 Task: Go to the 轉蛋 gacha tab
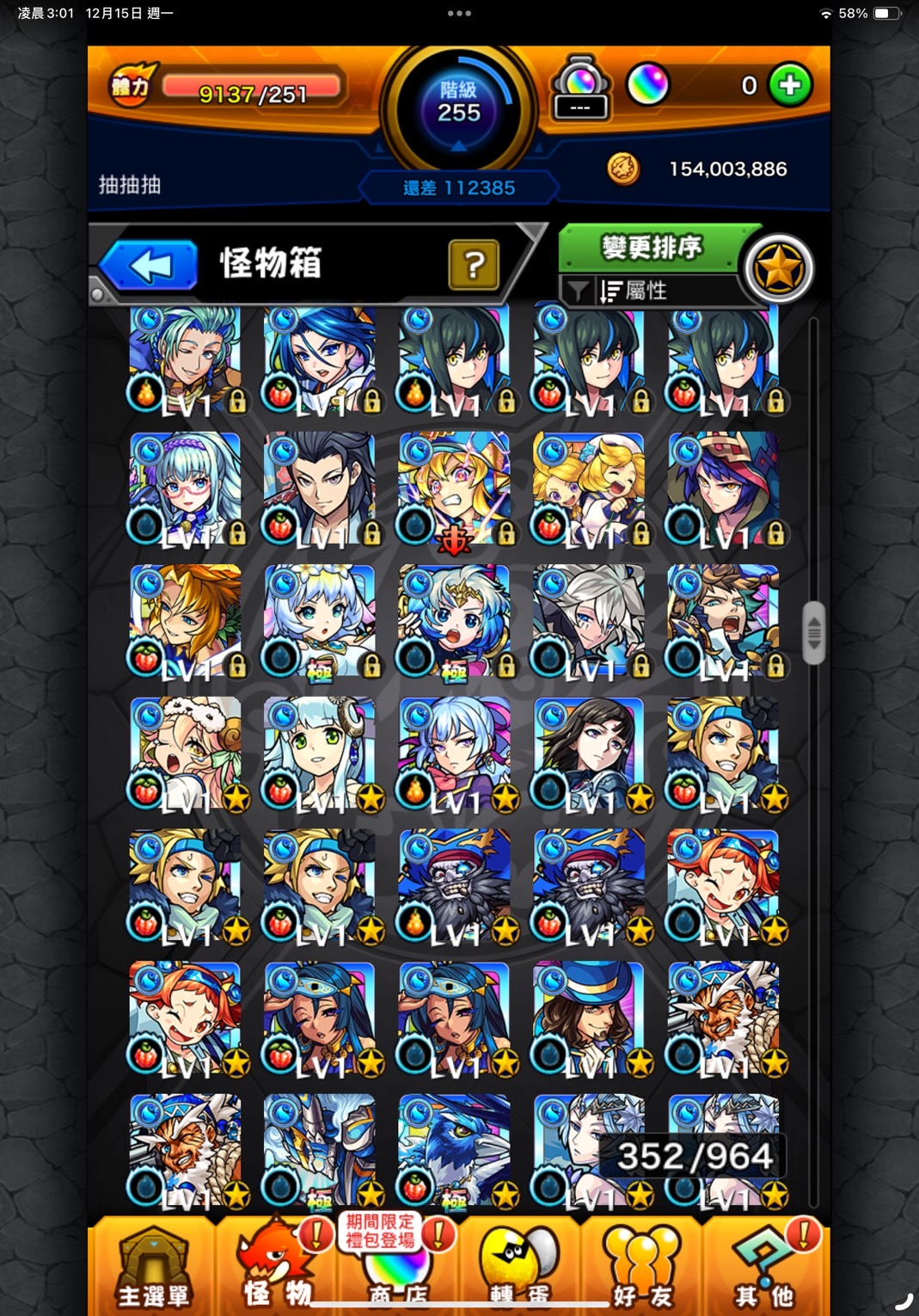click(518, 1269)
